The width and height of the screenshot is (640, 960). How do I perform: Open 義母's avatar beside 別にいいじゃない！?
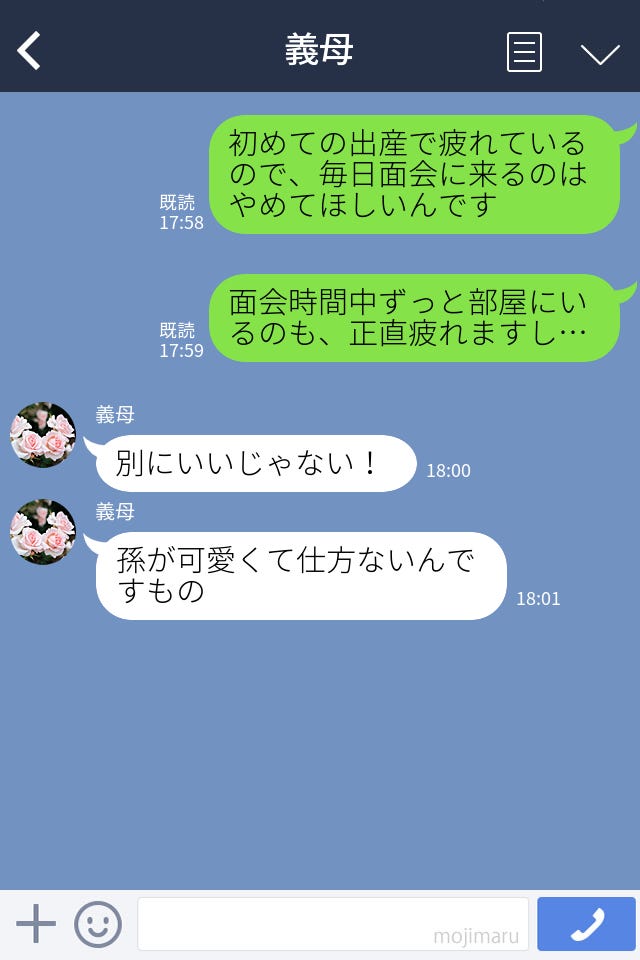[x=43, y=435]
